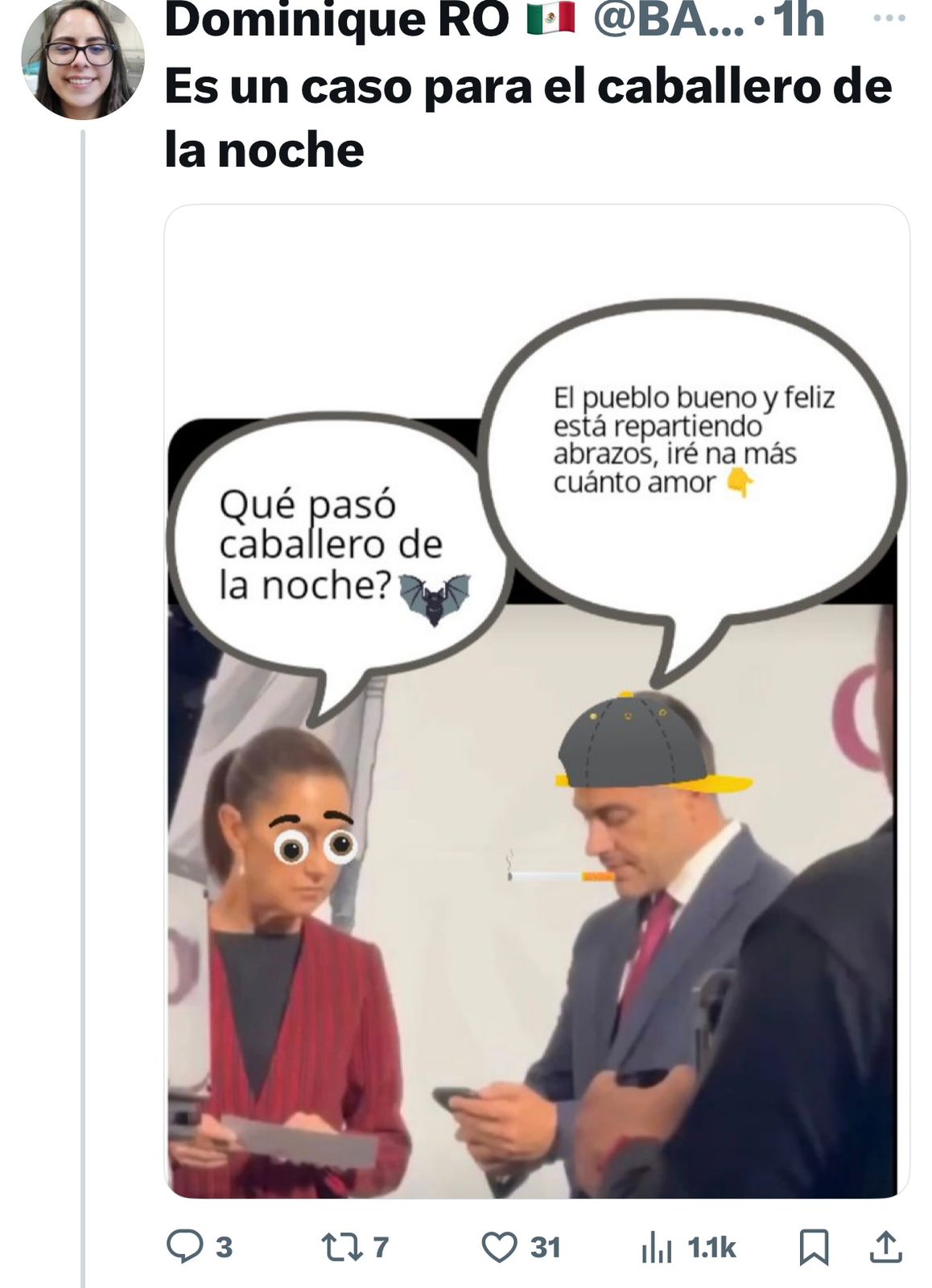The image size is (932, 1288).
Task: Bookmark this tweet
Action: (x=813, y=1247)
